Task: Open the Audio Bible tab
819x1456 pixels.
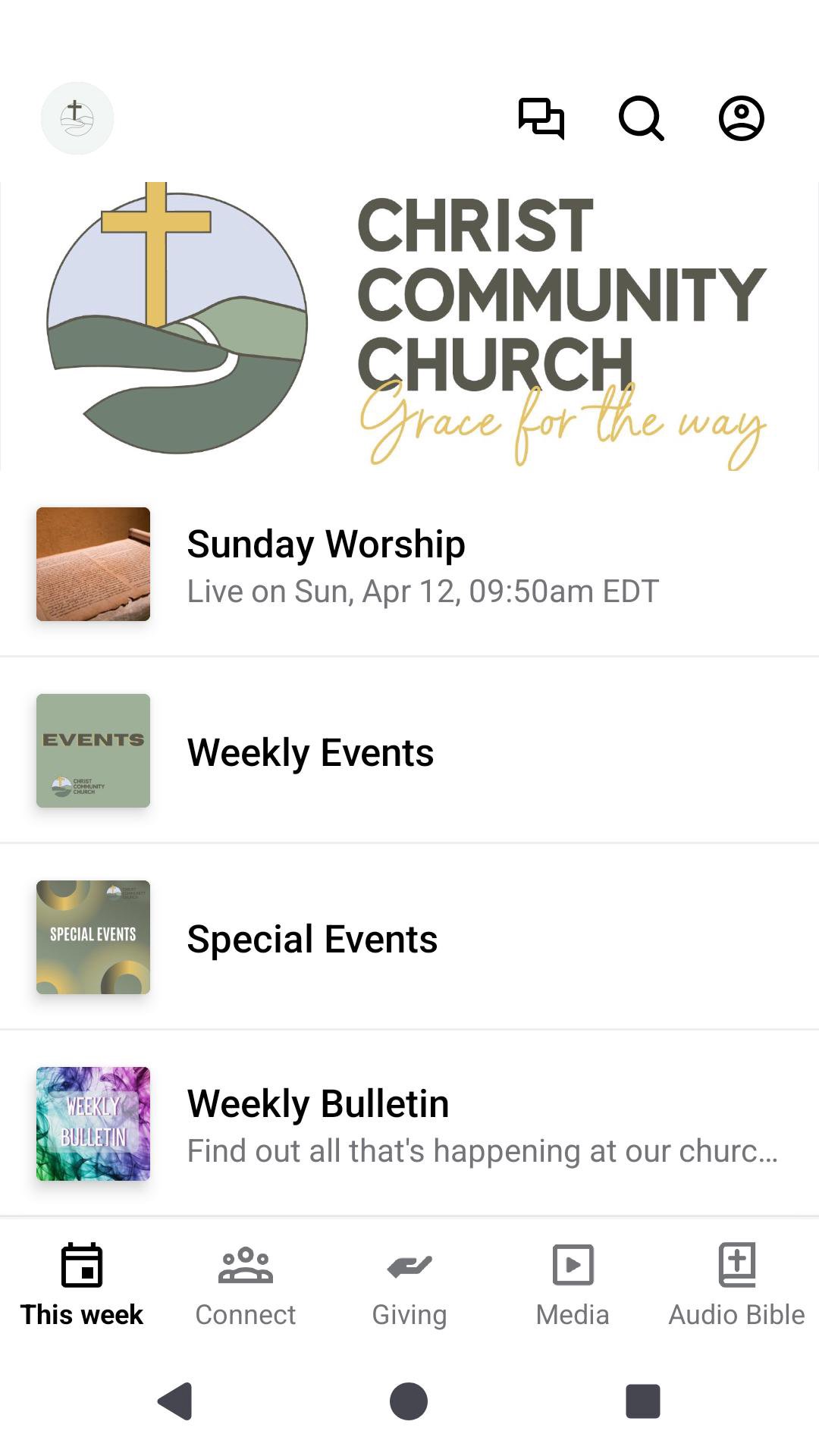Action: click(x=736, y=1285)
